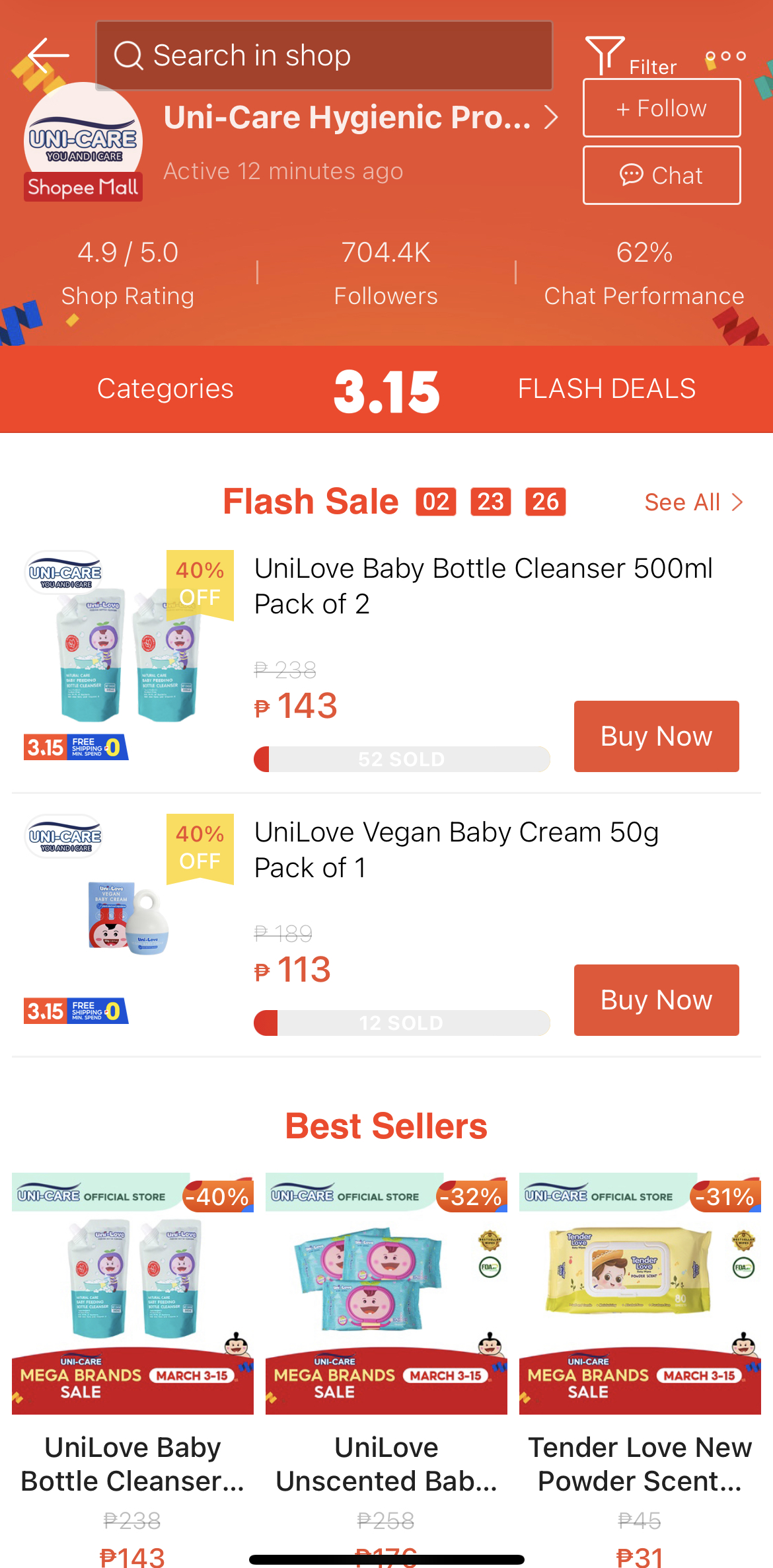Open best seller UniLove Baby Bottle Cleanser card
The height and width of the screenshot is (1568, 773).
click(133, 1368)
